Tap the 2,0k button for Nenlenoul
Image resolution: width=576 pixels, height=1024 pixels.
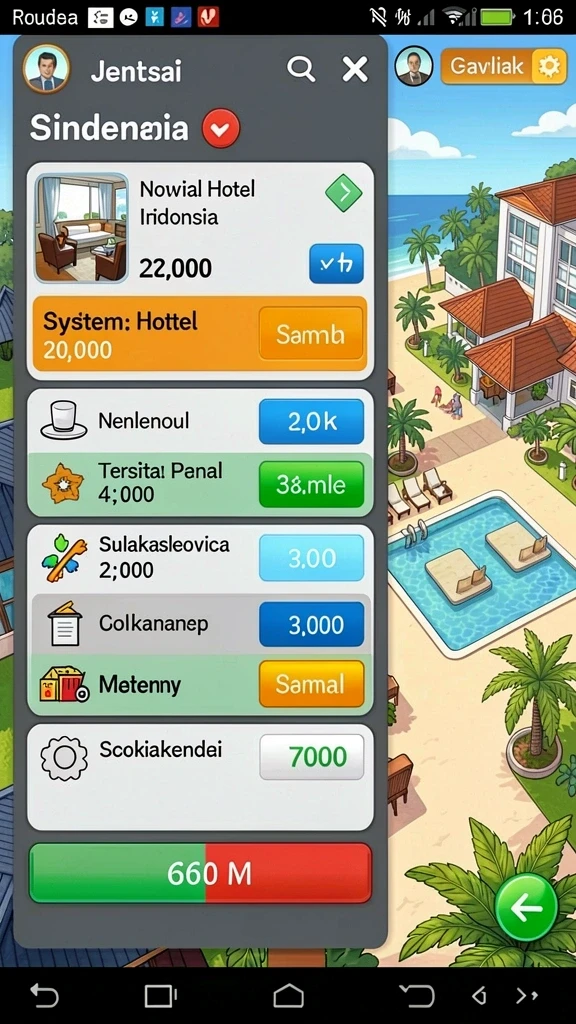(x=312, y=422)
